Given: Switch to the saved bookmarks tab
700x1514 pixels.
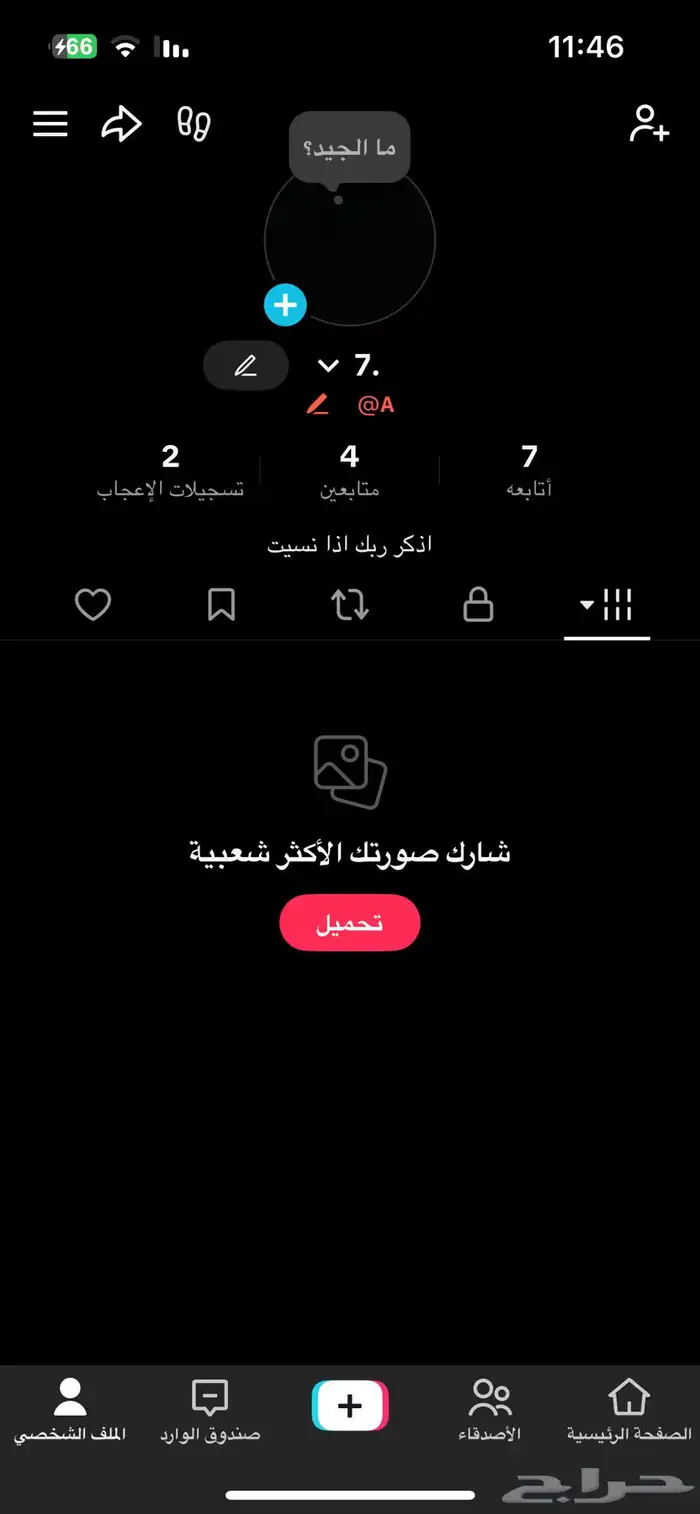Looking at the screenshot, I should coord(221,605).
